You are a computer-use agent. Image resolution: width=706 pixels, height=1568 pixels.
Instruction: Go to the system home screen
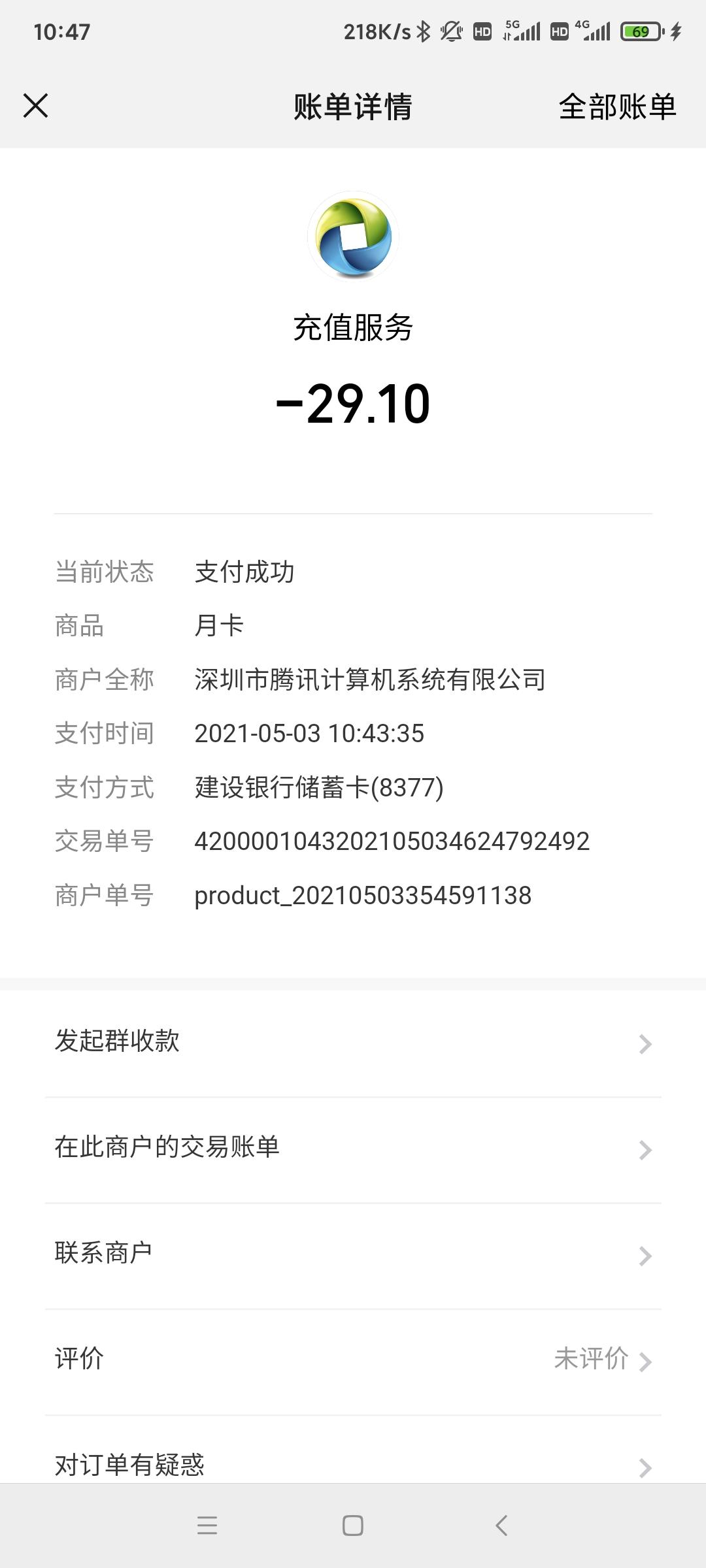(x=353, y=1526)
